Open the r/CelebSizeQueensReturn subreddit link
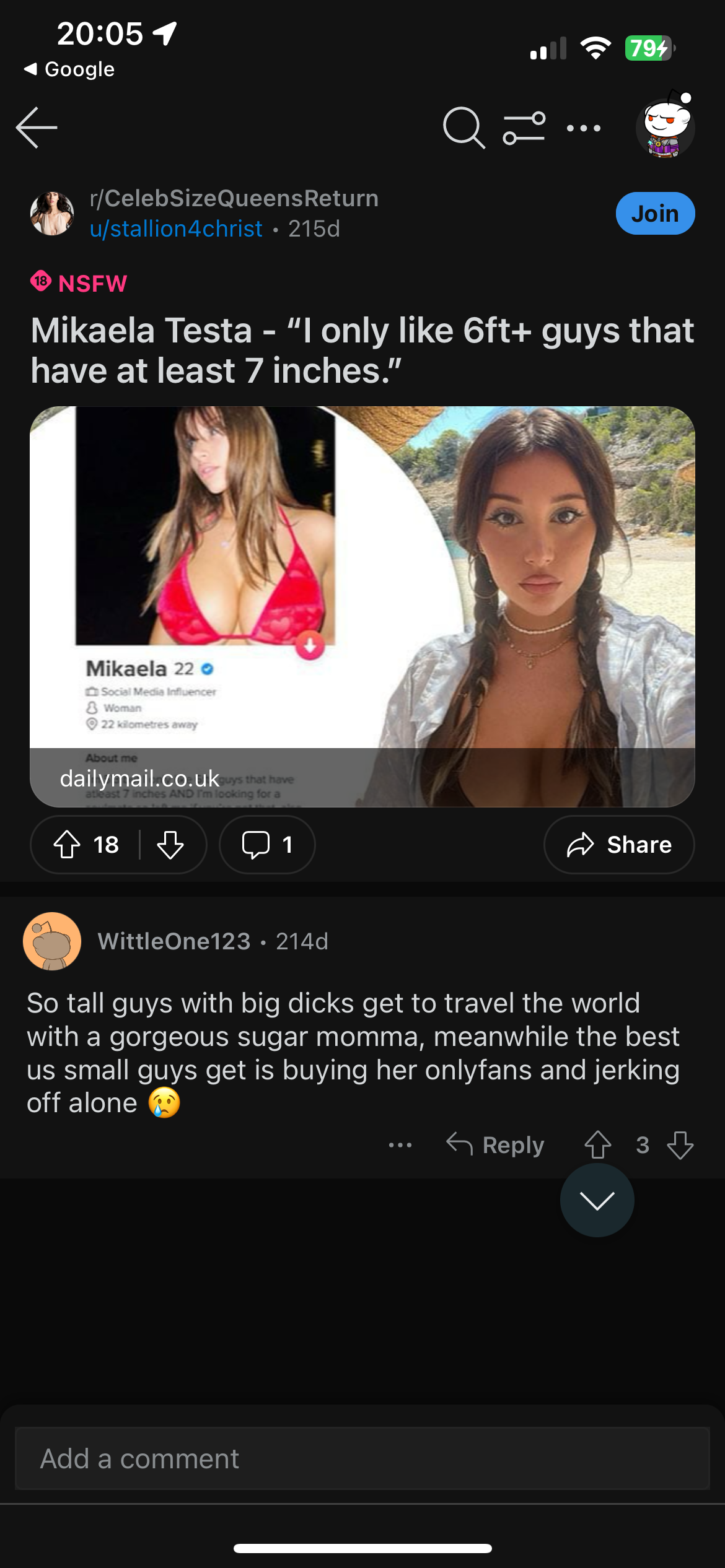Screen dimensions: 725x1568 pyautogui.click(x=234, y=198)
